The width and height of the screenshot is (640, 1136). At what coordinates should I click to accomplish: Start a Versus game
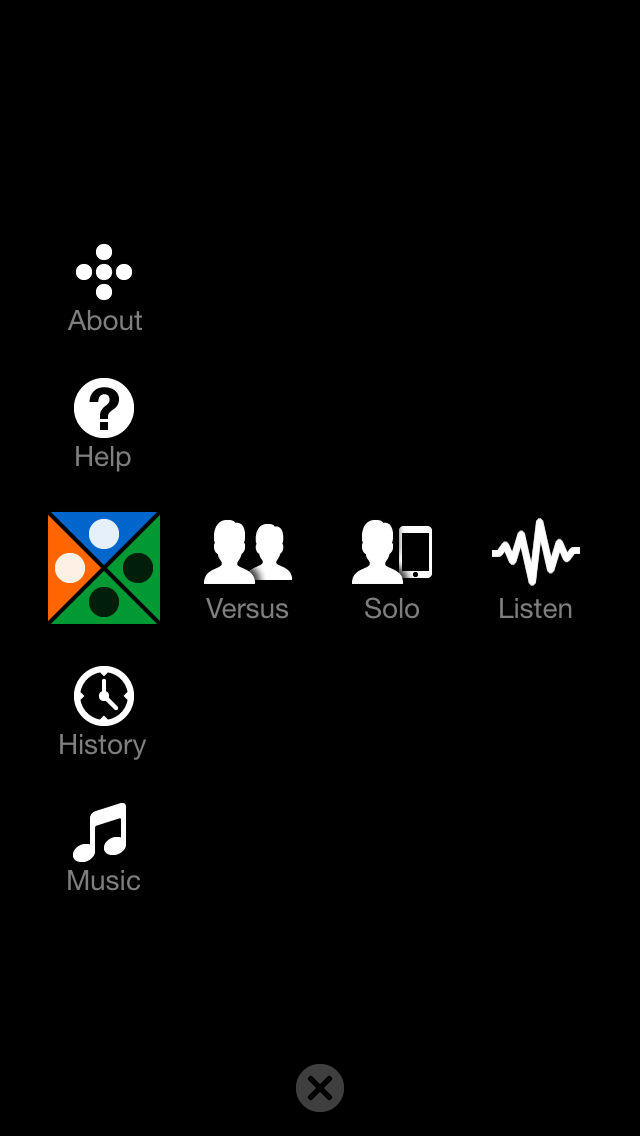(x=248, y=568)
